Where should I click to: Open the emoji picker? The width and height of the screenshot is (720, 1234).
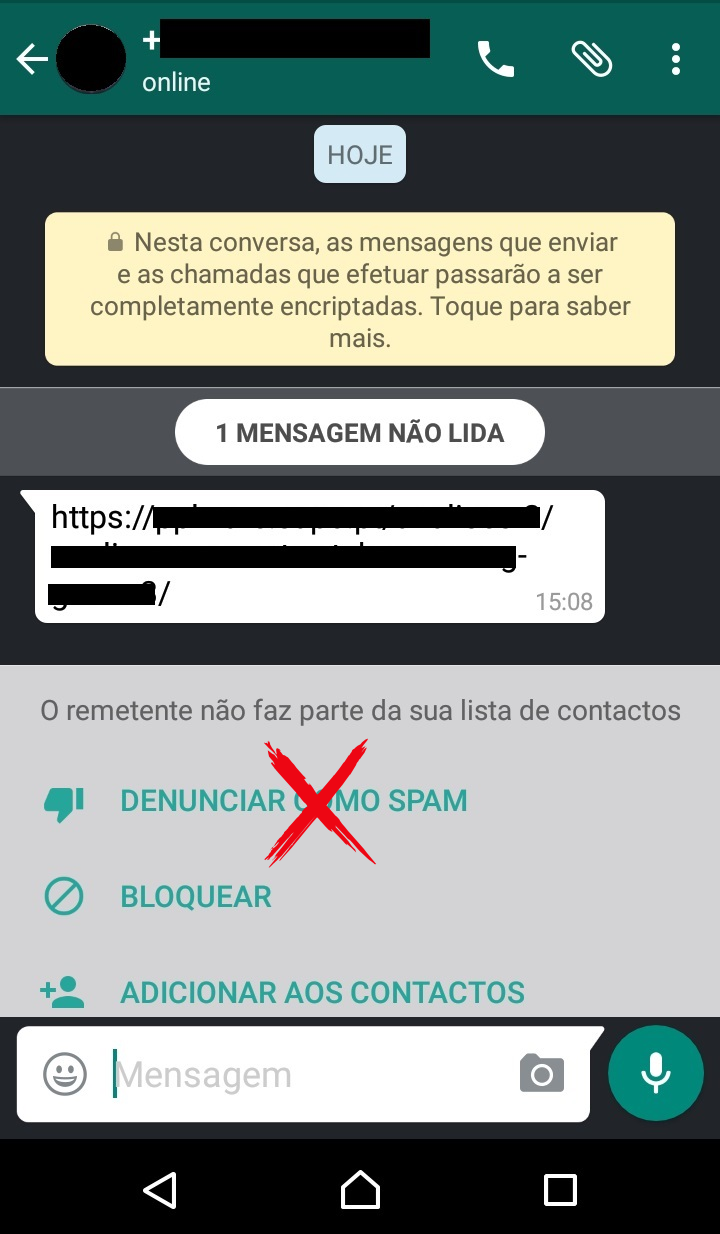coord(65,1074)
